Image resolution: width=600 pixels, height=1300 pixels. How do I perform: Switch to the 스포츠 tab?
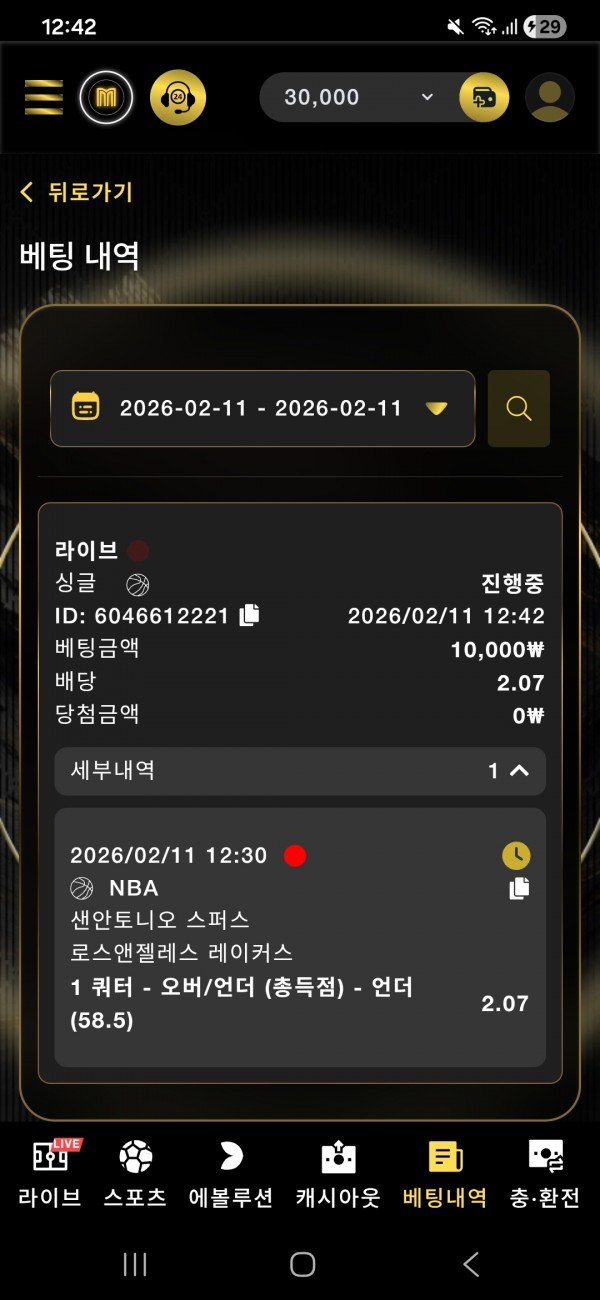click(x=135, y=1172)
